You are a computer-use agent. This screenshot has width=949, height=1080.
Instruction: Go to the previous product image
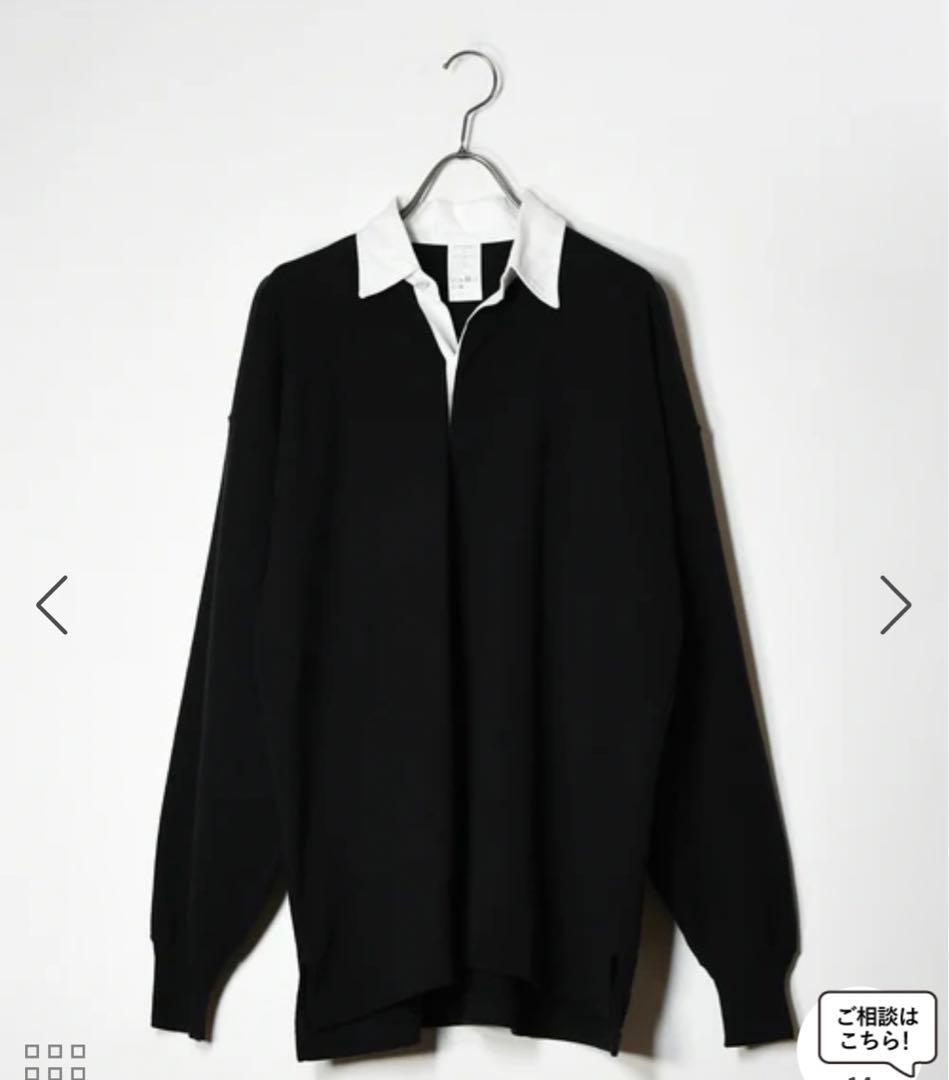click(52, 605)
